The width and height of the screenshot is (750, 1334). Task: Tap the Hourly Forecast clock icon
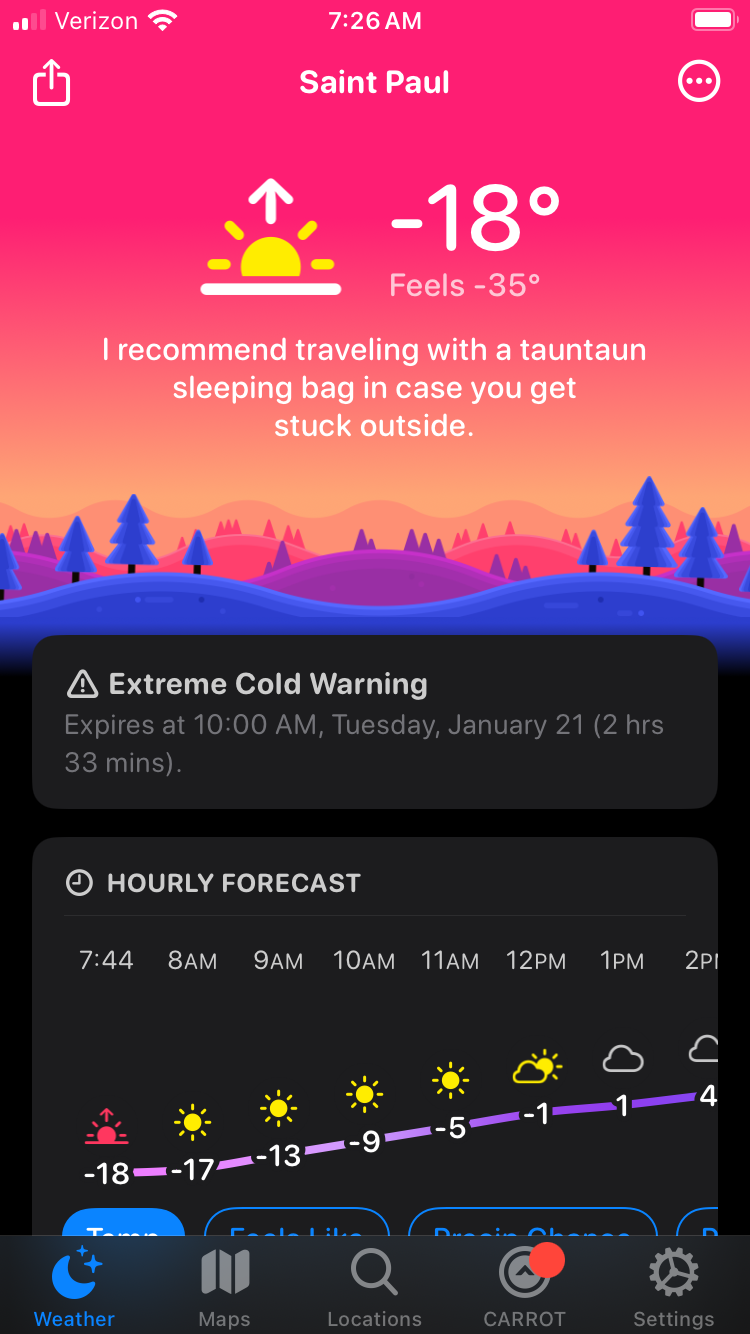tap(78, 882)
